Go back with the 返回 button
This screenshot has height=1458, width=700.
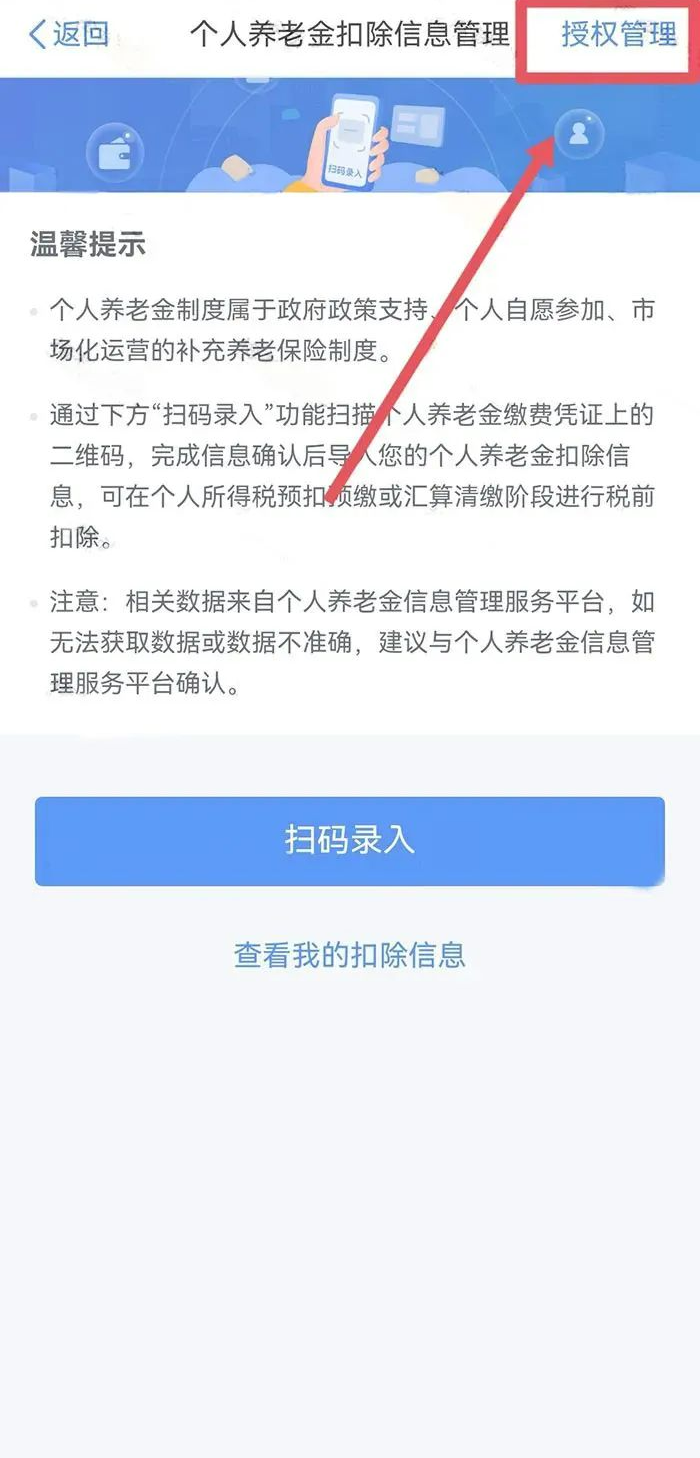(68, 35)
